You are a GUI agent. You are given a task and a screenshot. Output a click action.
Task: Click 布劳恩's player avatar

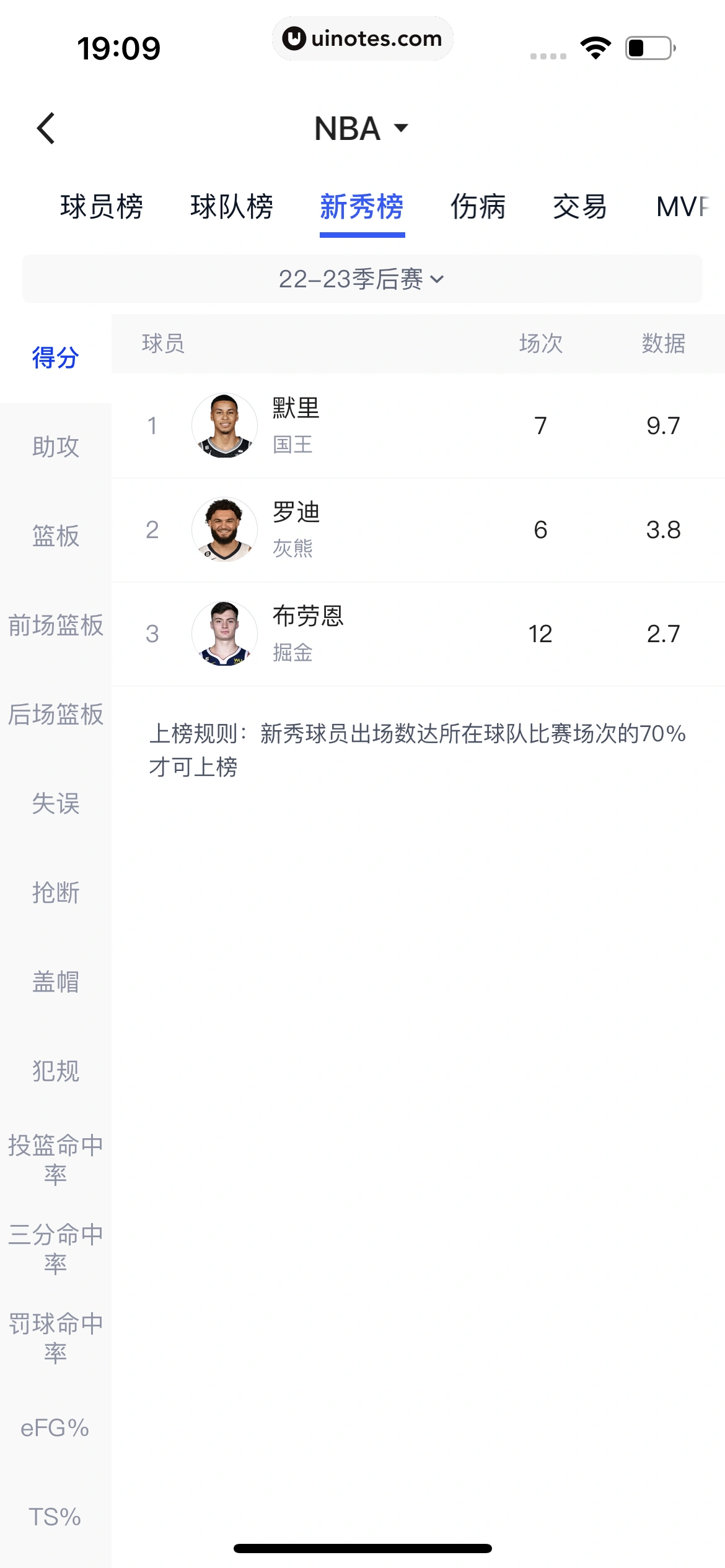224,634
